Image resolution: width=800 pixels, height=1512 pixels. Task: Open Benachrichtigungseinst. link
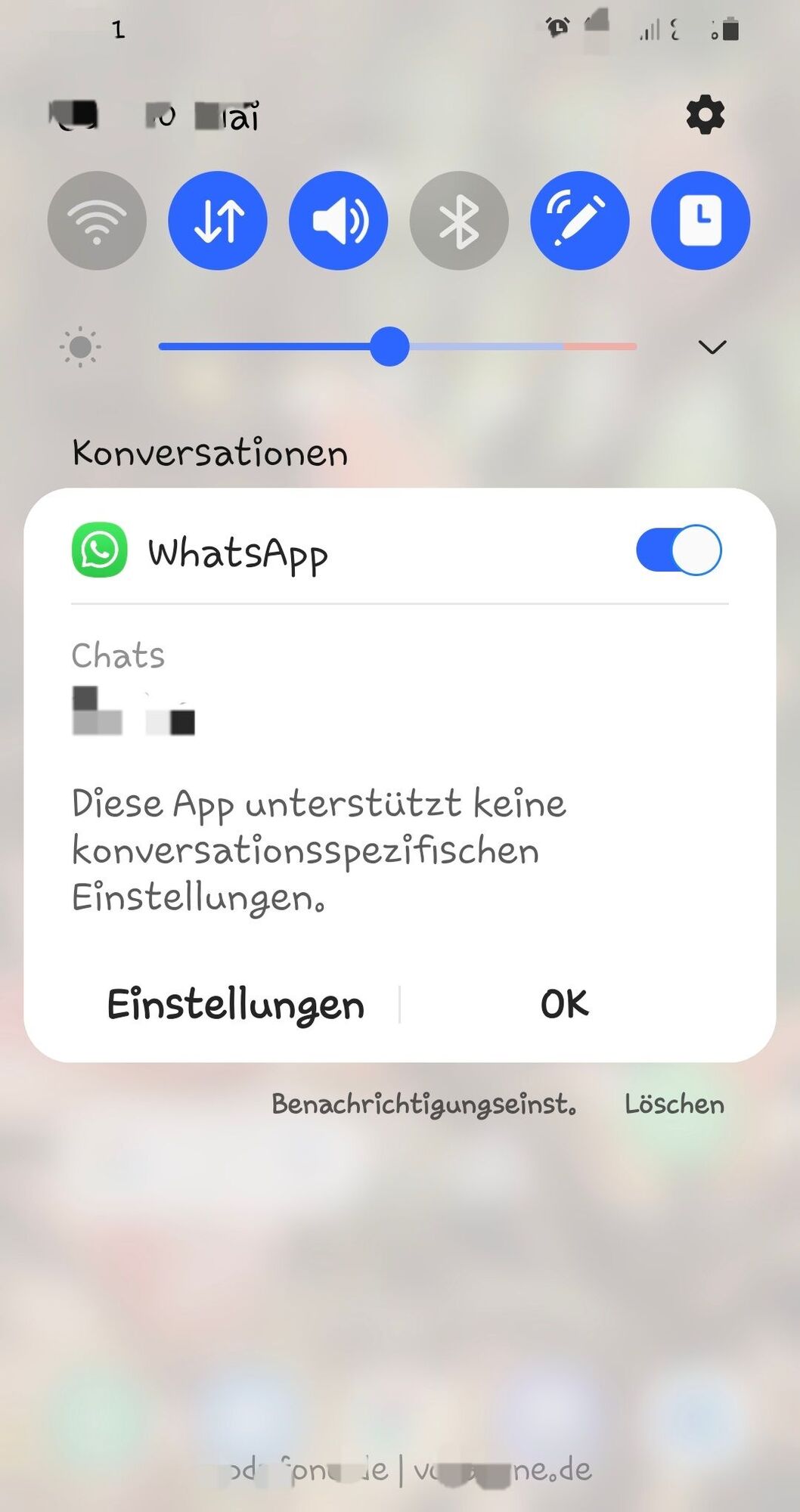[x=423, y=1105]
